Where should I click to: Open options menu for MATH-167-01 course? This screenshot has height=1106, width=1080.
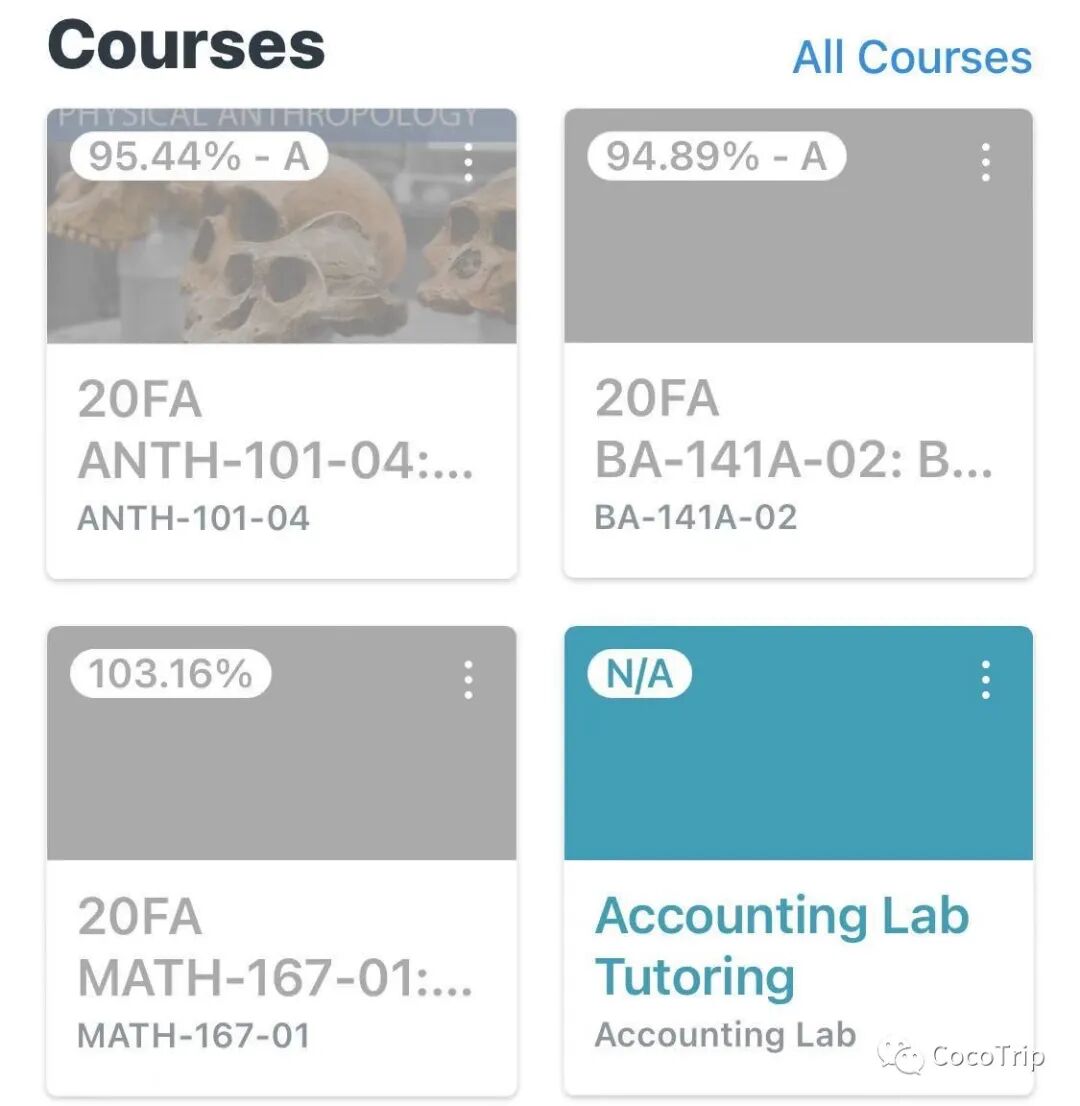point(468,680)
